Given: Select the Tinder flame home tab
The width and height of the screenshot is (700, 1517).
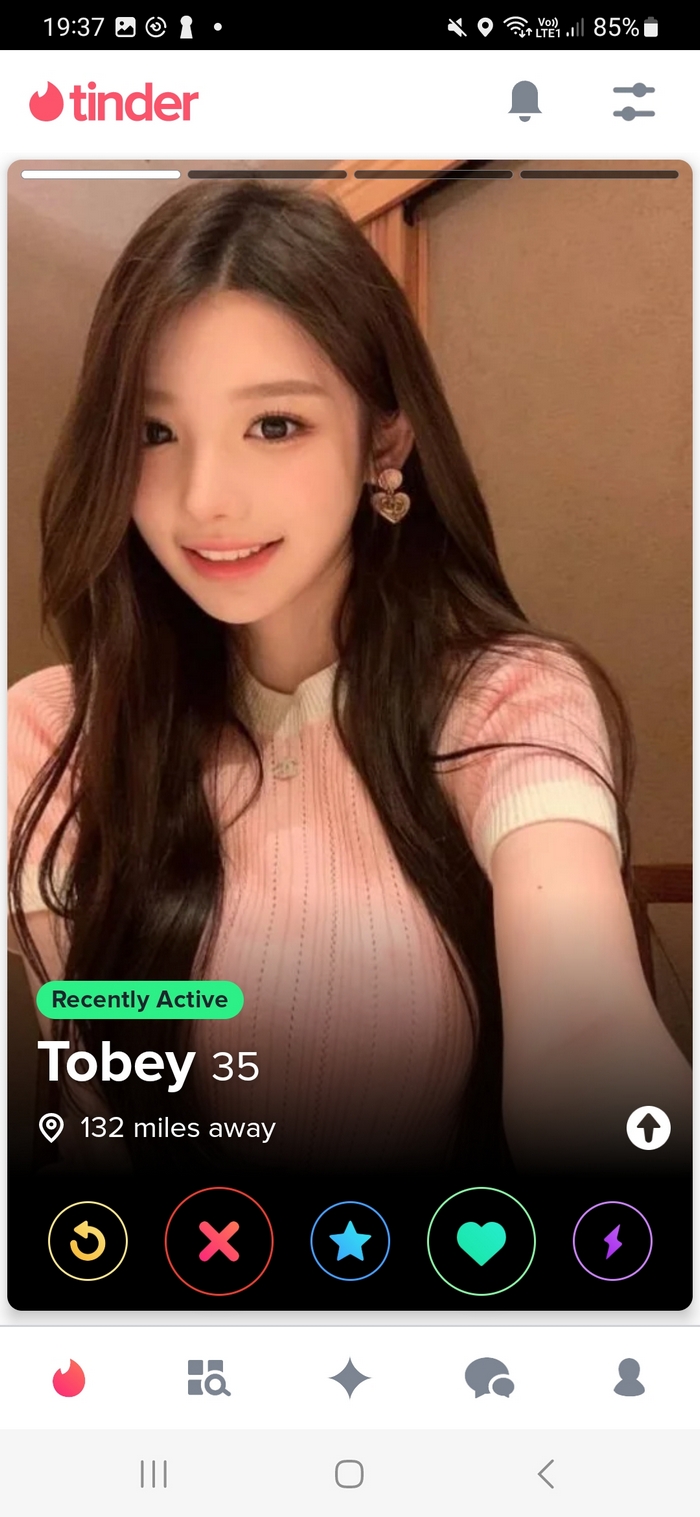Looking at the screenshot, I should click(69, 1378).
